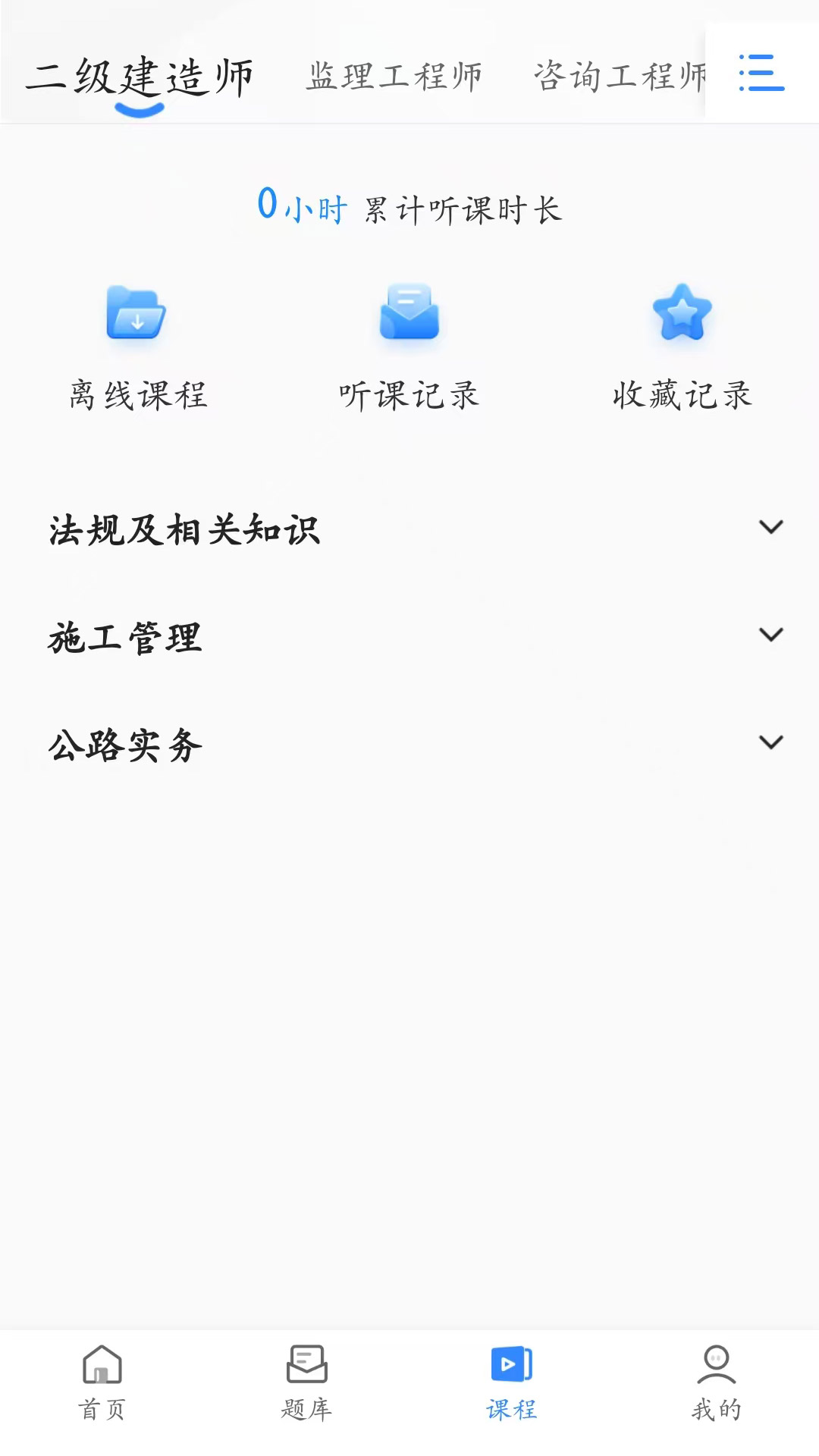The height and width of the screenshot is (1456, 819).
Task: Expand the 施工管理 section
Action: point(409,636)
